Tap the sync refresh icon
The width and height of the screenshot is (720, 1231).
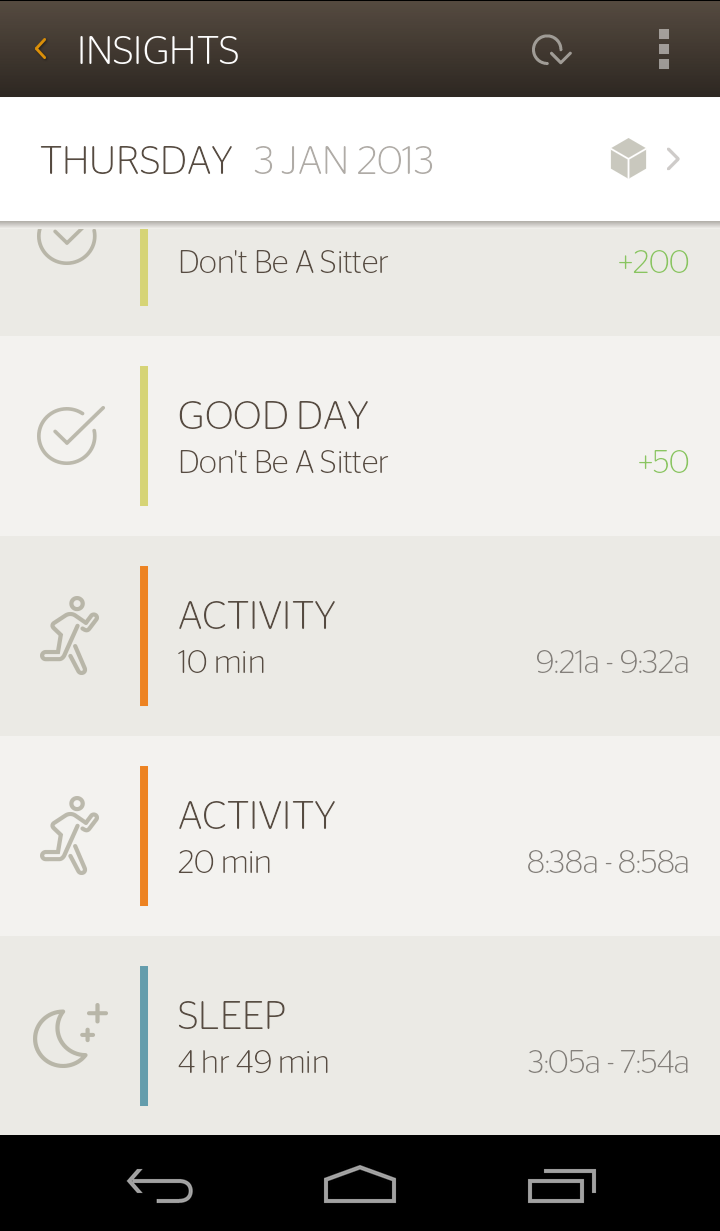point(551,49)
